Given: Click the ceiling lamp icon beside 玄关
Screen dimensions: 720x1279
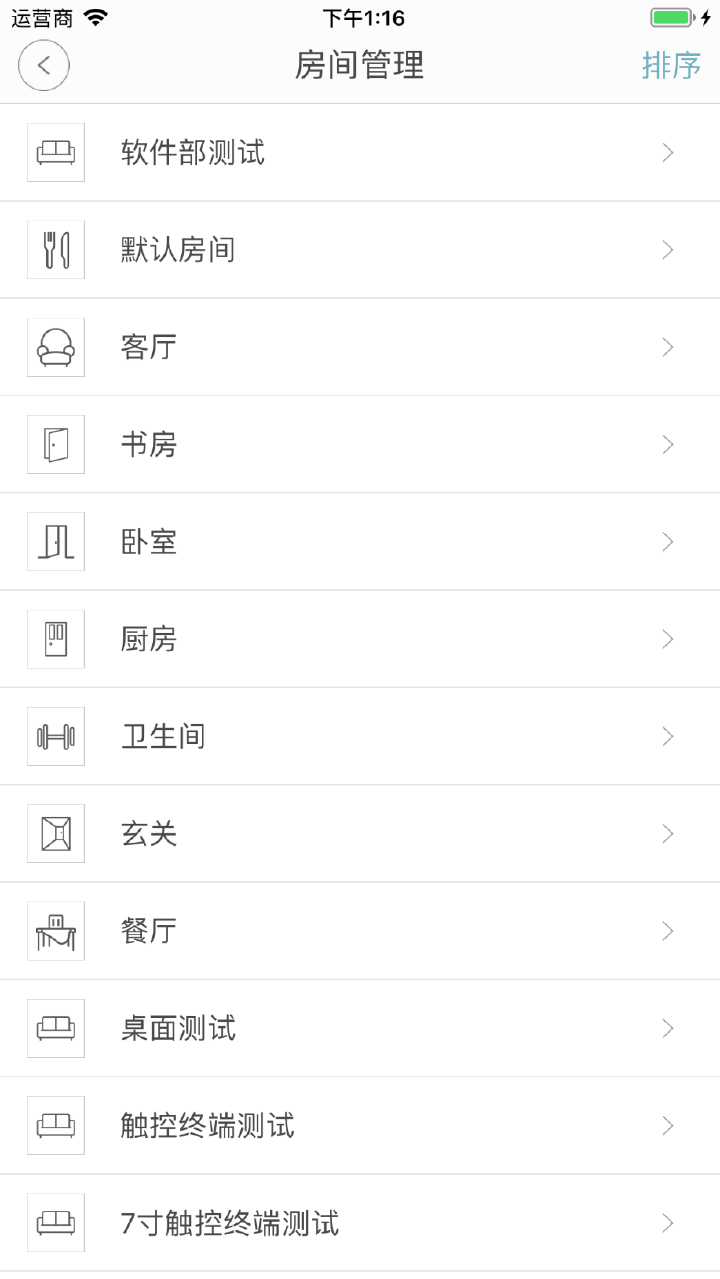Looking at the screenshot, I should [x=55, y=832].
